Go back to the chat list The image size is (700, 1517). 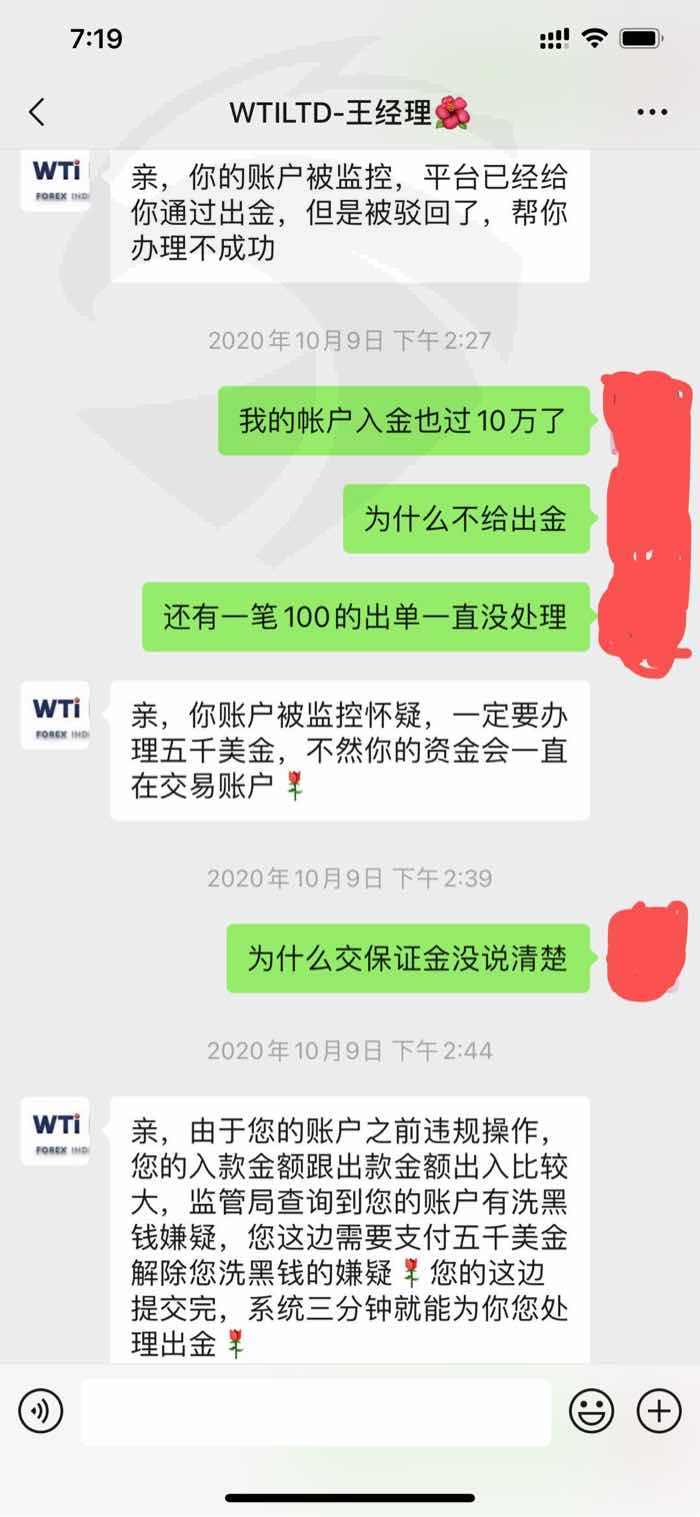click(37, 112)
